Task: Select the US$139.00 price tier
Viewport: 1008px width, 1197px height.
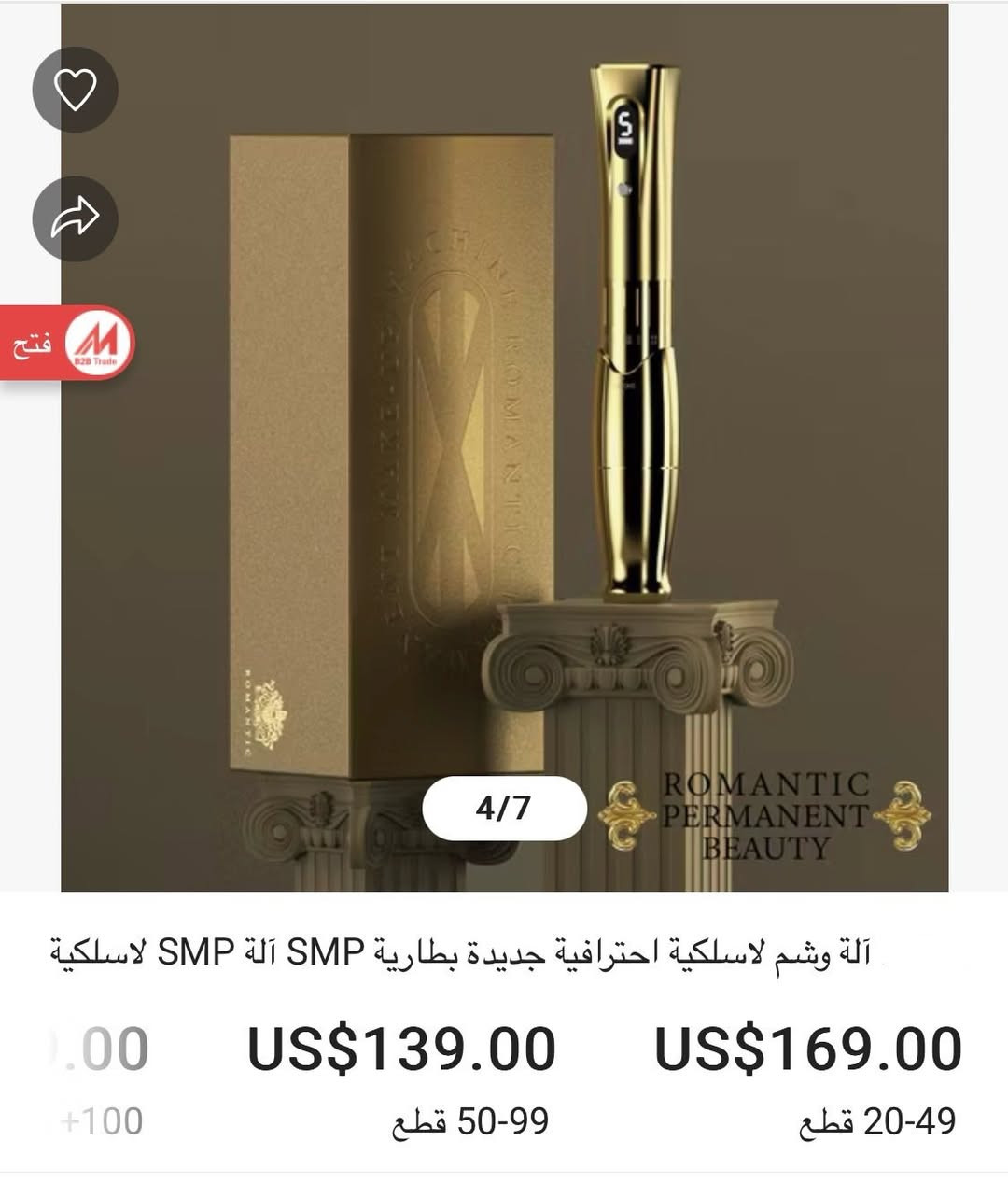Action: 401,1046
